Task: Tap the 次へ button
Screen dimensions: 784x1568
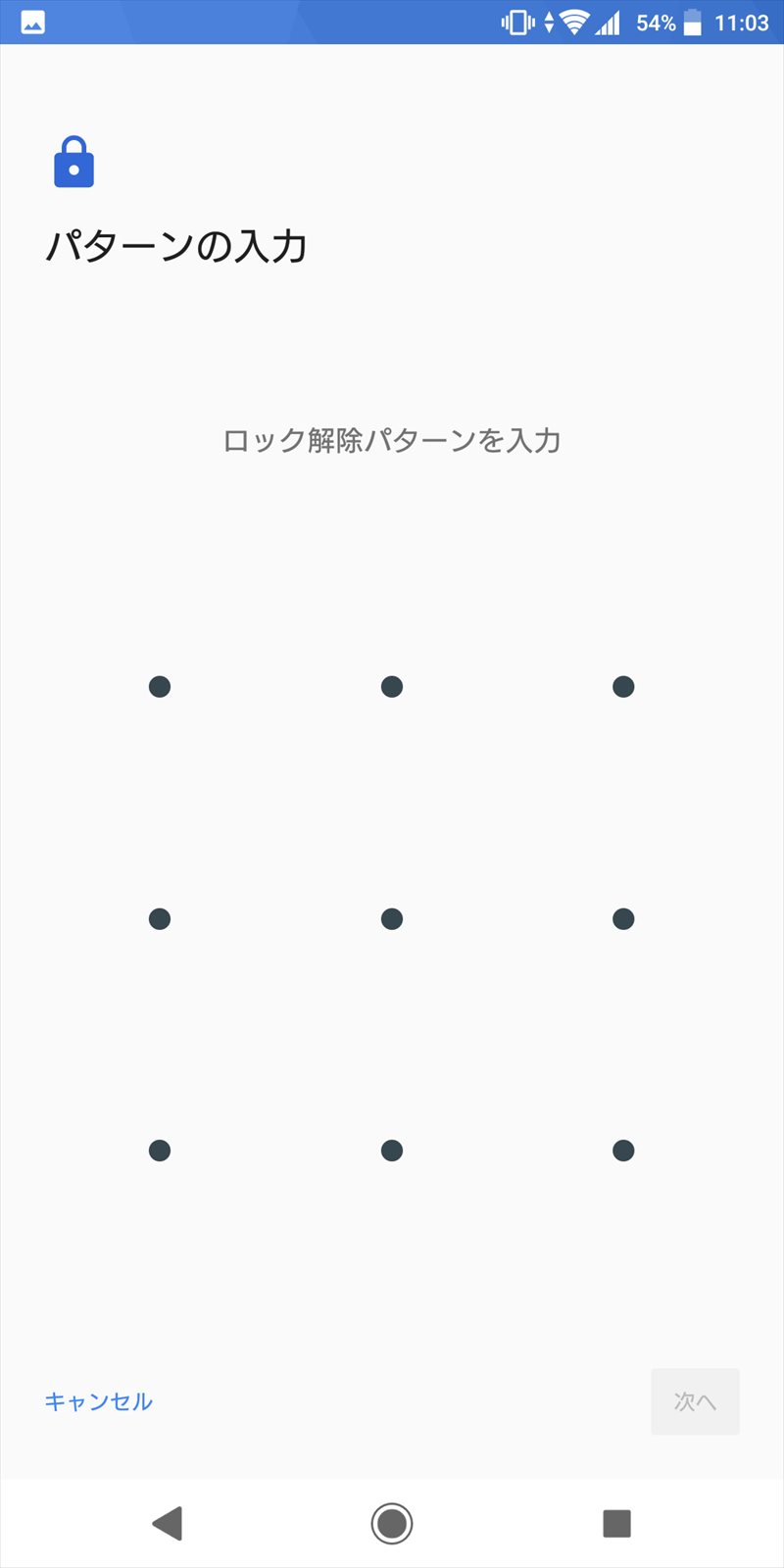Action: (695, 1401)
